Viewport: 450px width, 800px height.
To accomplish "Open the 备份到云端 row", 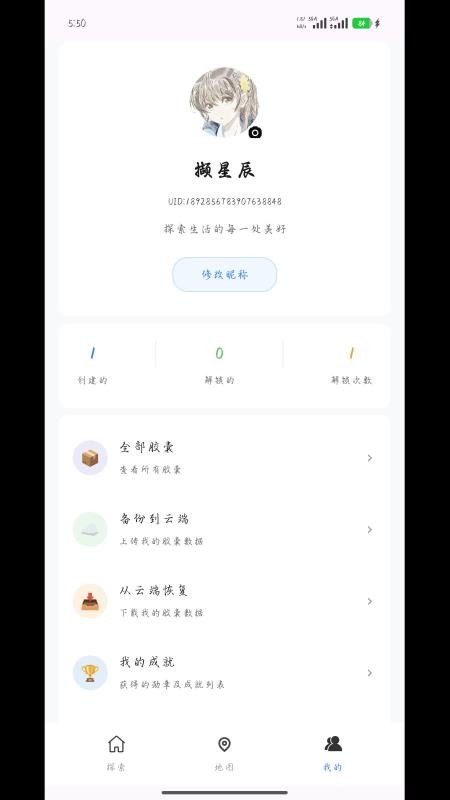I will pos(224,530).
